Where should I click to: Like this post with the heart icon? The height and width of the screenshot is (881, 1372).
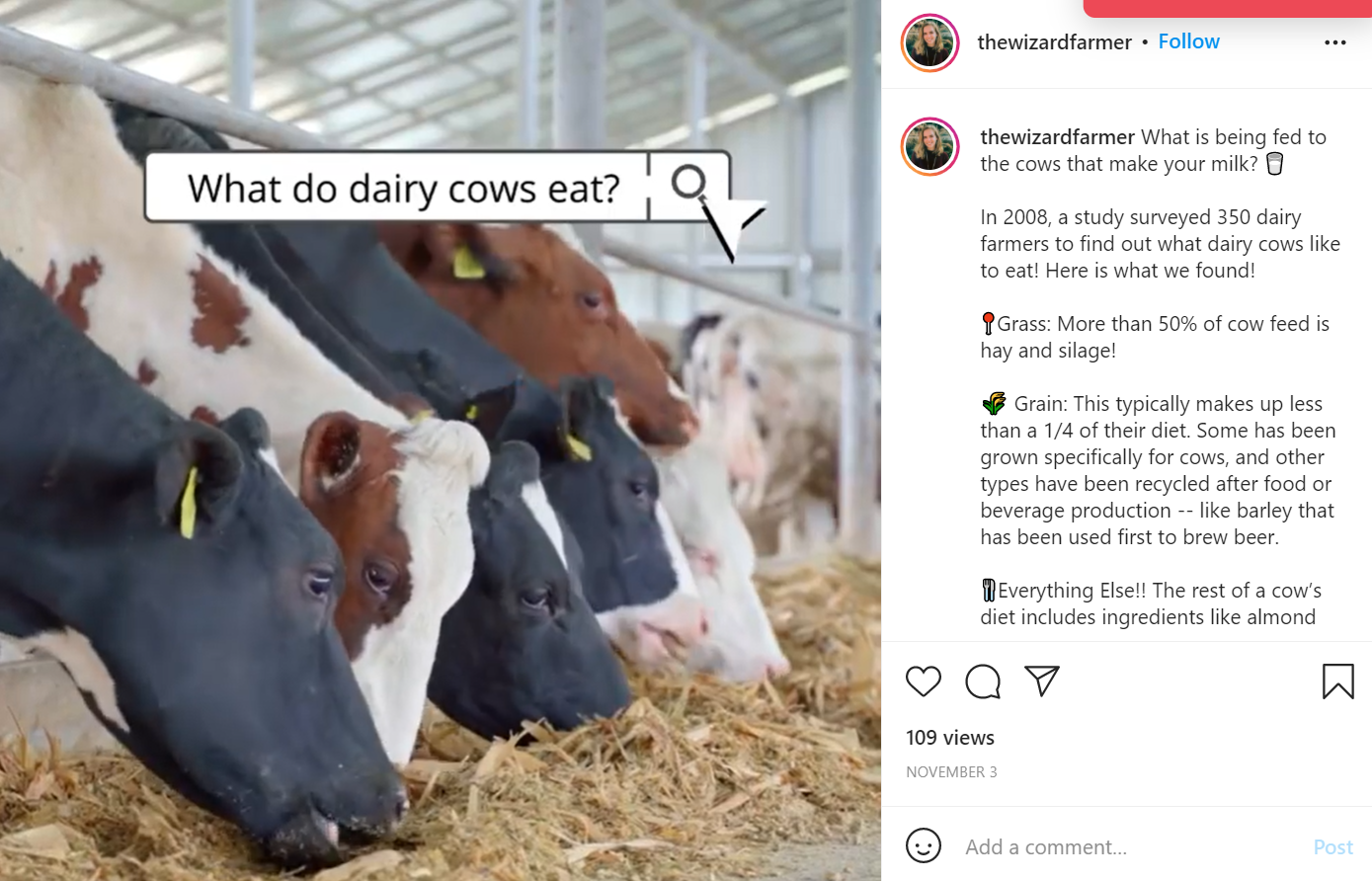click(924, 681)
